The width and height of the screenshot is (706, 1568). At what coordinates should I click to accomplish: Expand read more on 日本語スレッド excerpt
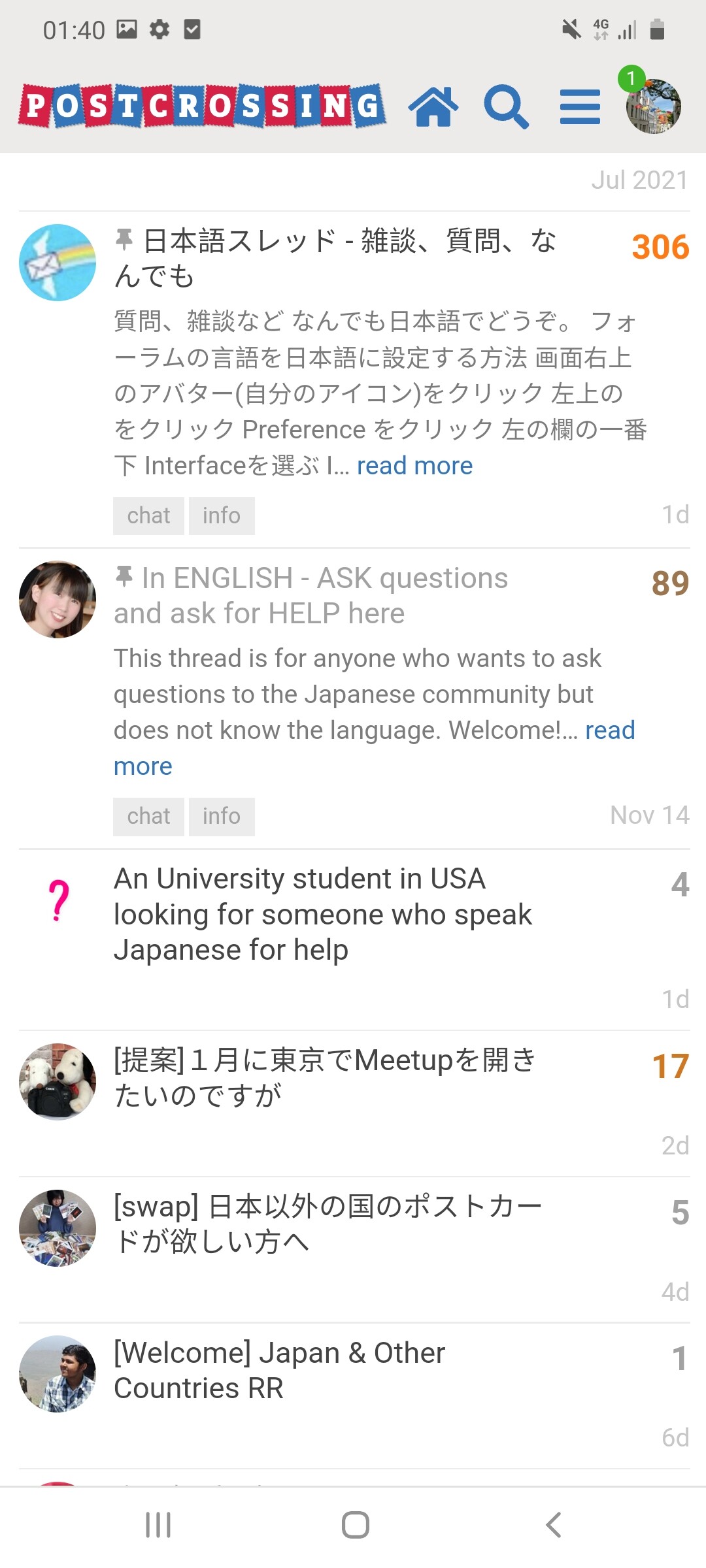[414, 466]
